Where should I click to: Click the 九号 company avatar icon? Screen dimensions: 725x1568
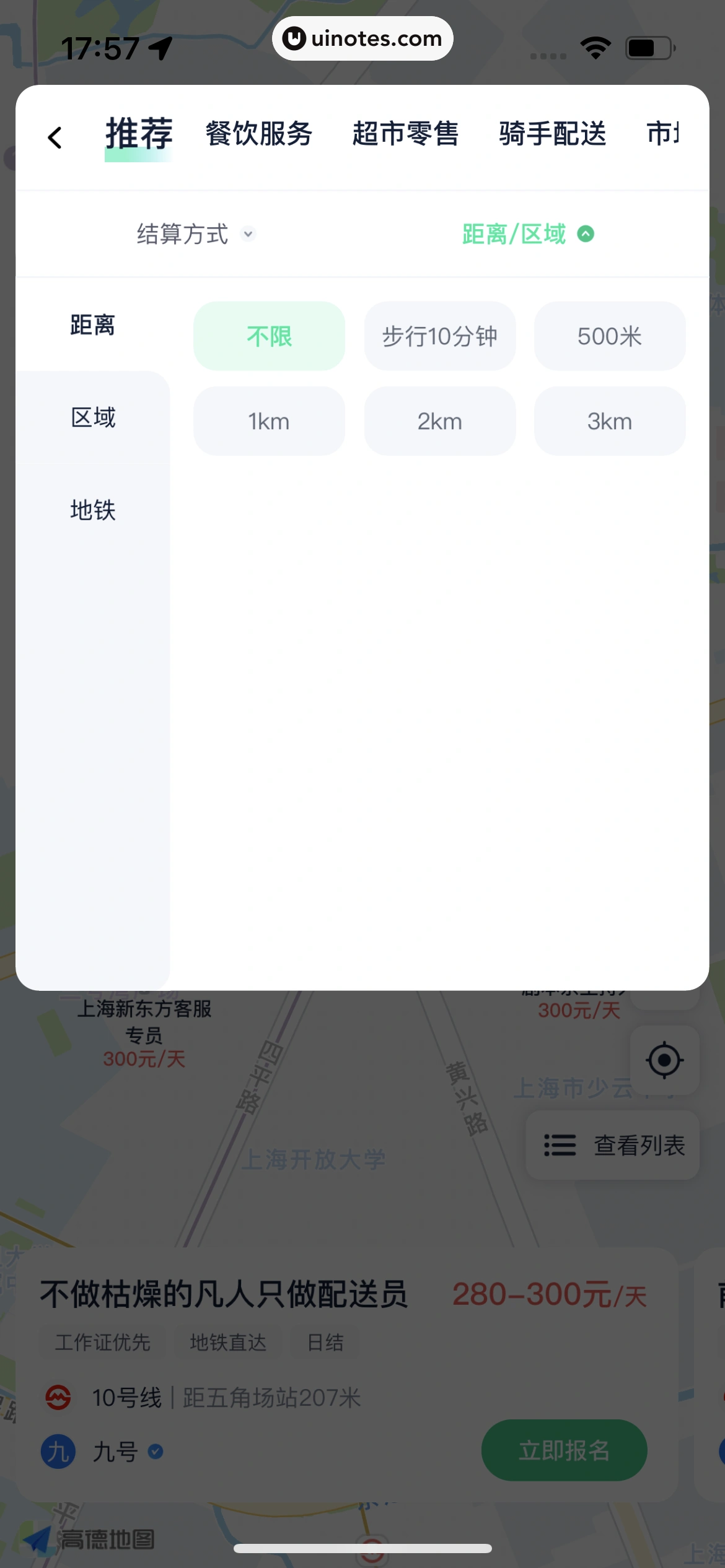[57, 1452]
